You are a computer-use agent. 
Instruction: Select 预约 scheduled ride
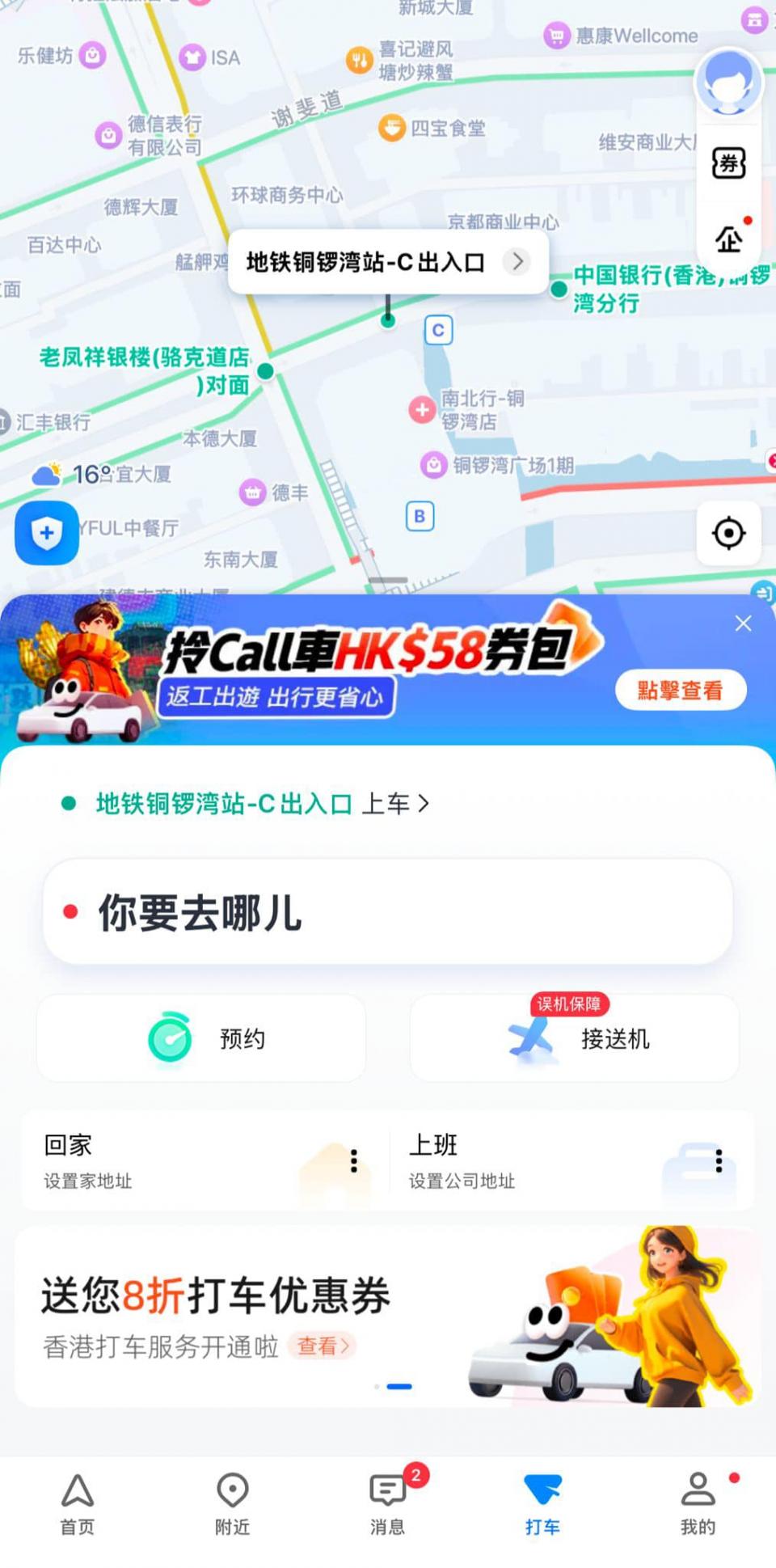point(201,1038)
